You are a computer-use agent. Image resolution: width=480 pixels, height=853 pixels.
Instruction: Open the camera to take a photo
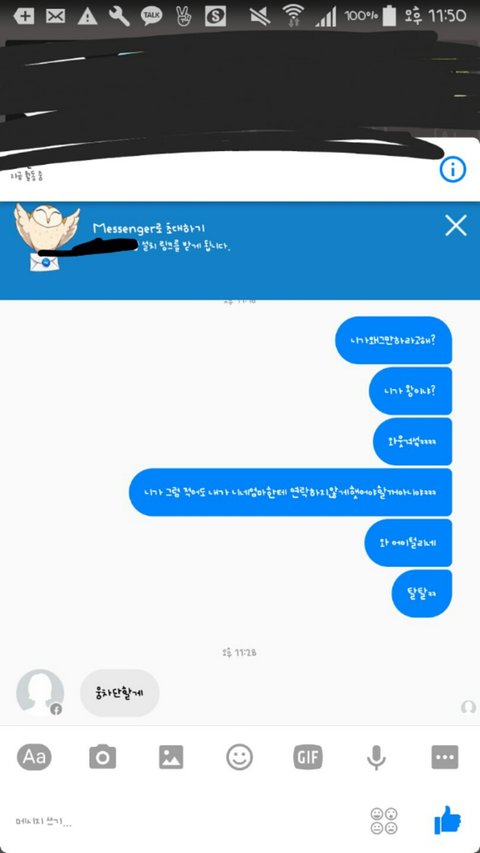tap(103, 757)
